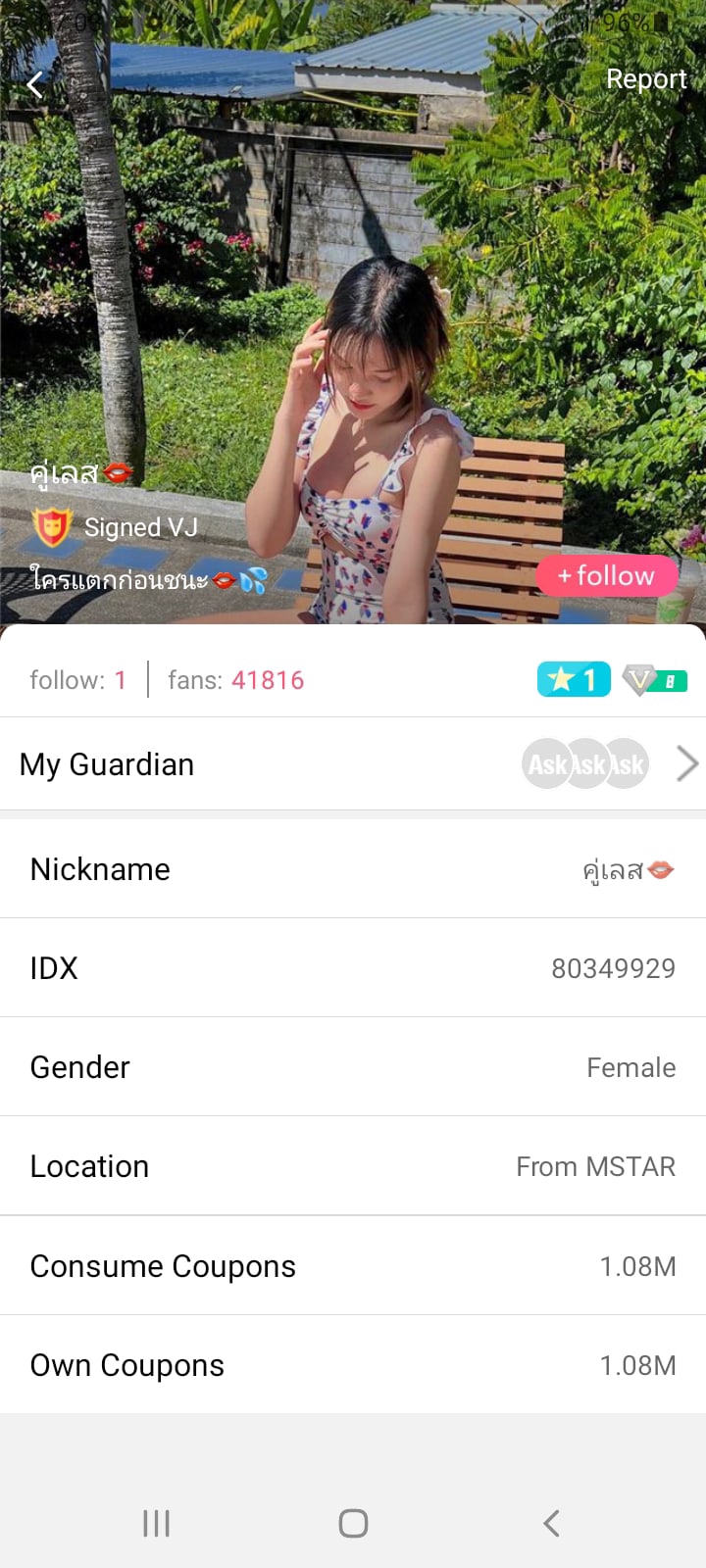
Task: Open recent apps from navigation bar
Action: [157, 1523]
